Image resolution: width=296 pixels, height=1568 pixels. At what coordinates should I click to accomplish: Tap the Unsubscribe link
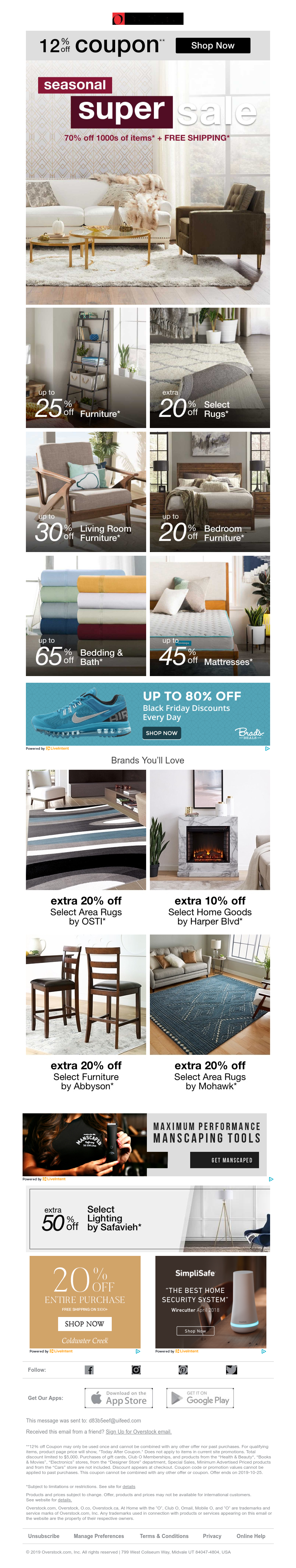click(44, 1536)
